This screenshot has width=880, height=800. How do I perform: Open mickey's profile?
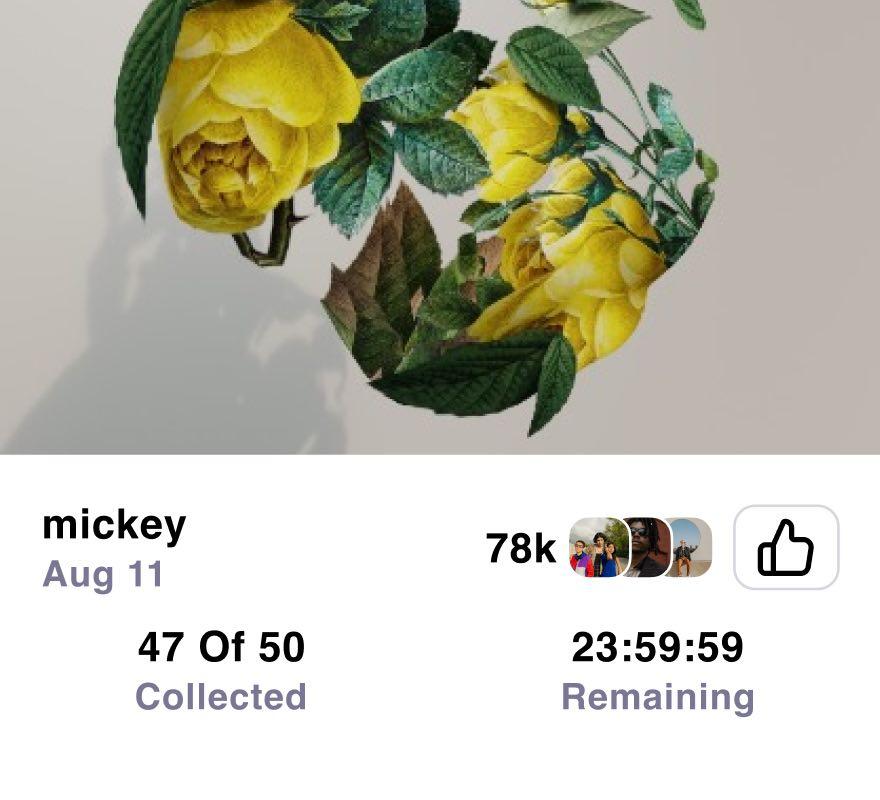point(114,525)
